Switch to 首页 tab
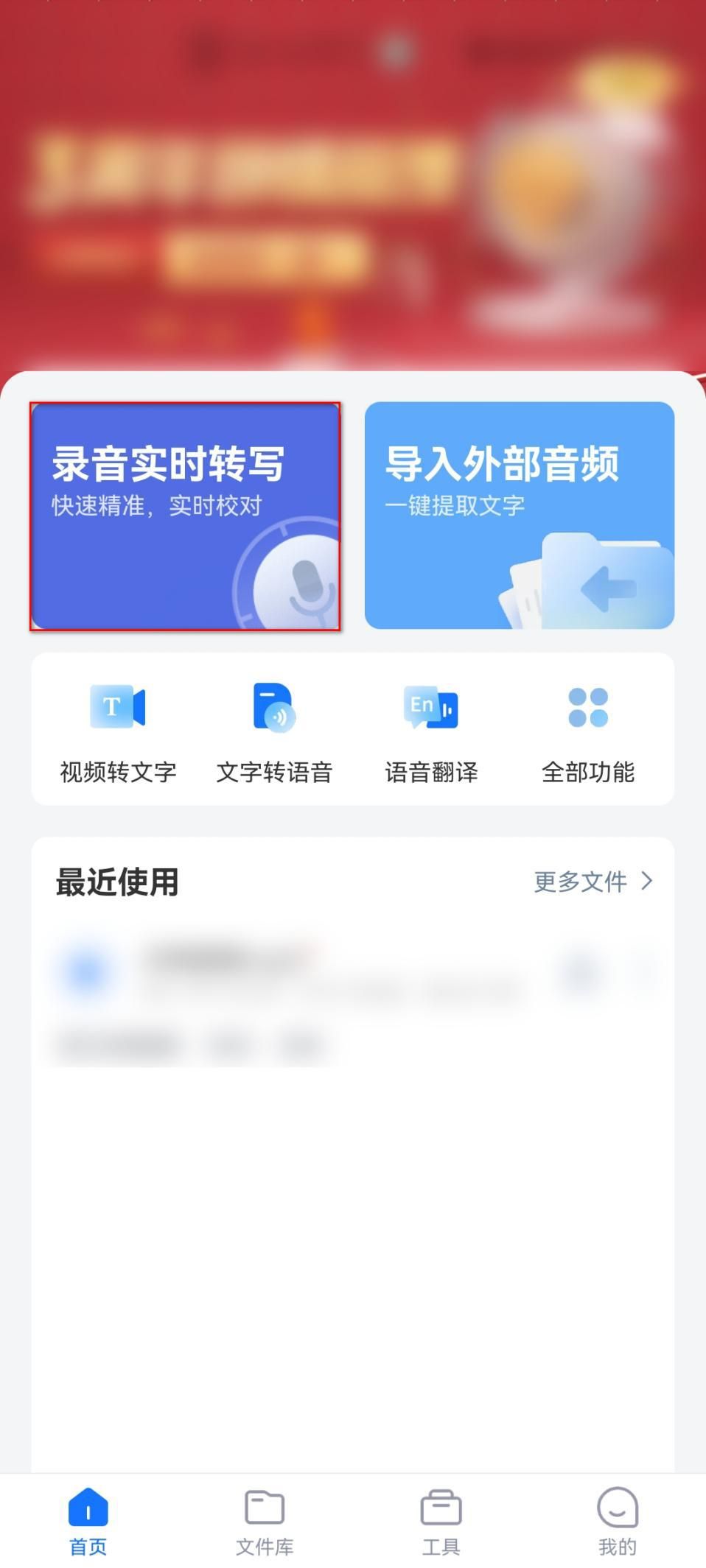The width and height of the screenshot is (706, 1568). (88, 1520)
